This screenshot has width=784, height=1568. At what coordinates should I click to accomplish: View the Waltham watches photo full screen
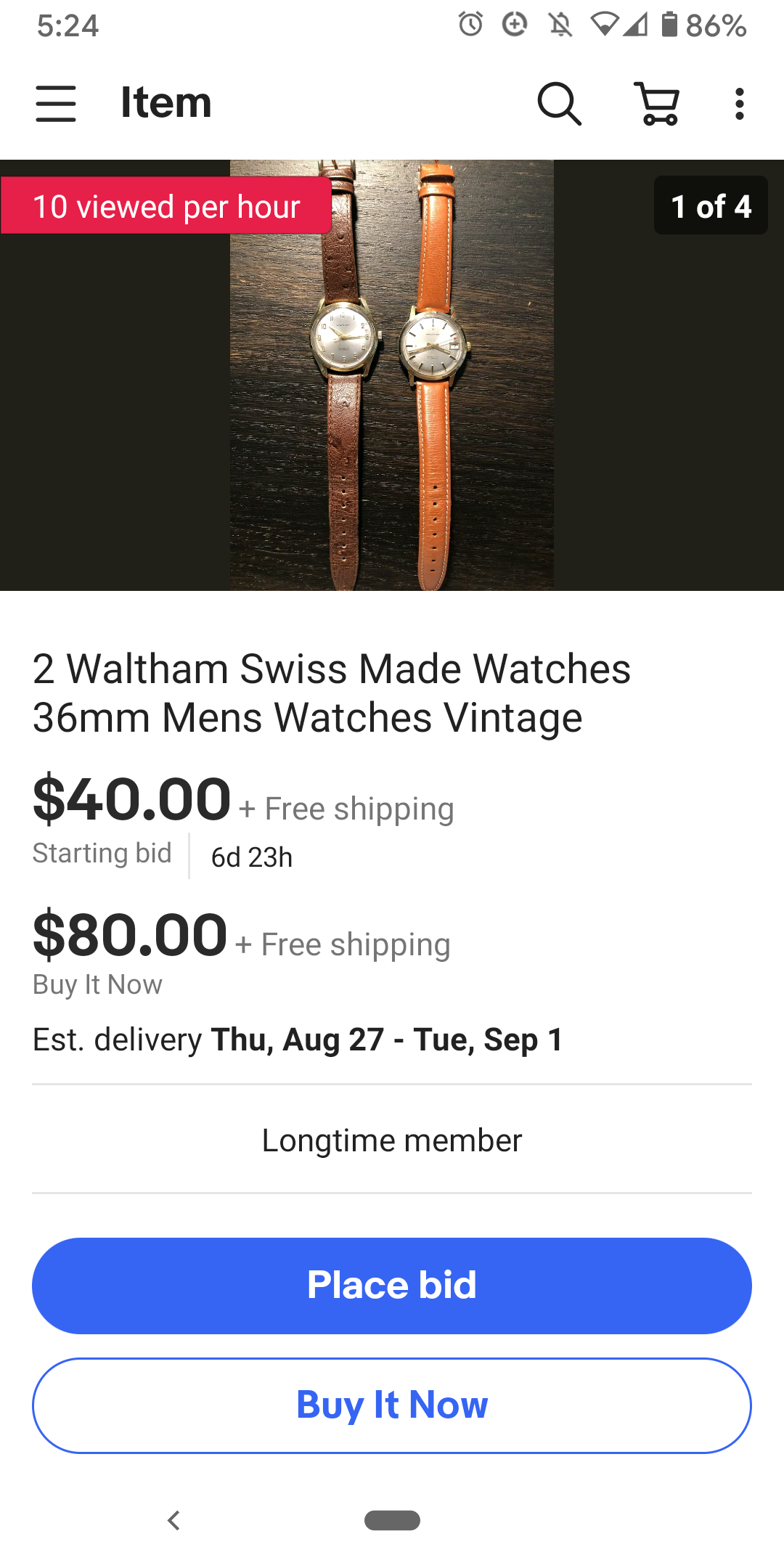click(392, 375)
